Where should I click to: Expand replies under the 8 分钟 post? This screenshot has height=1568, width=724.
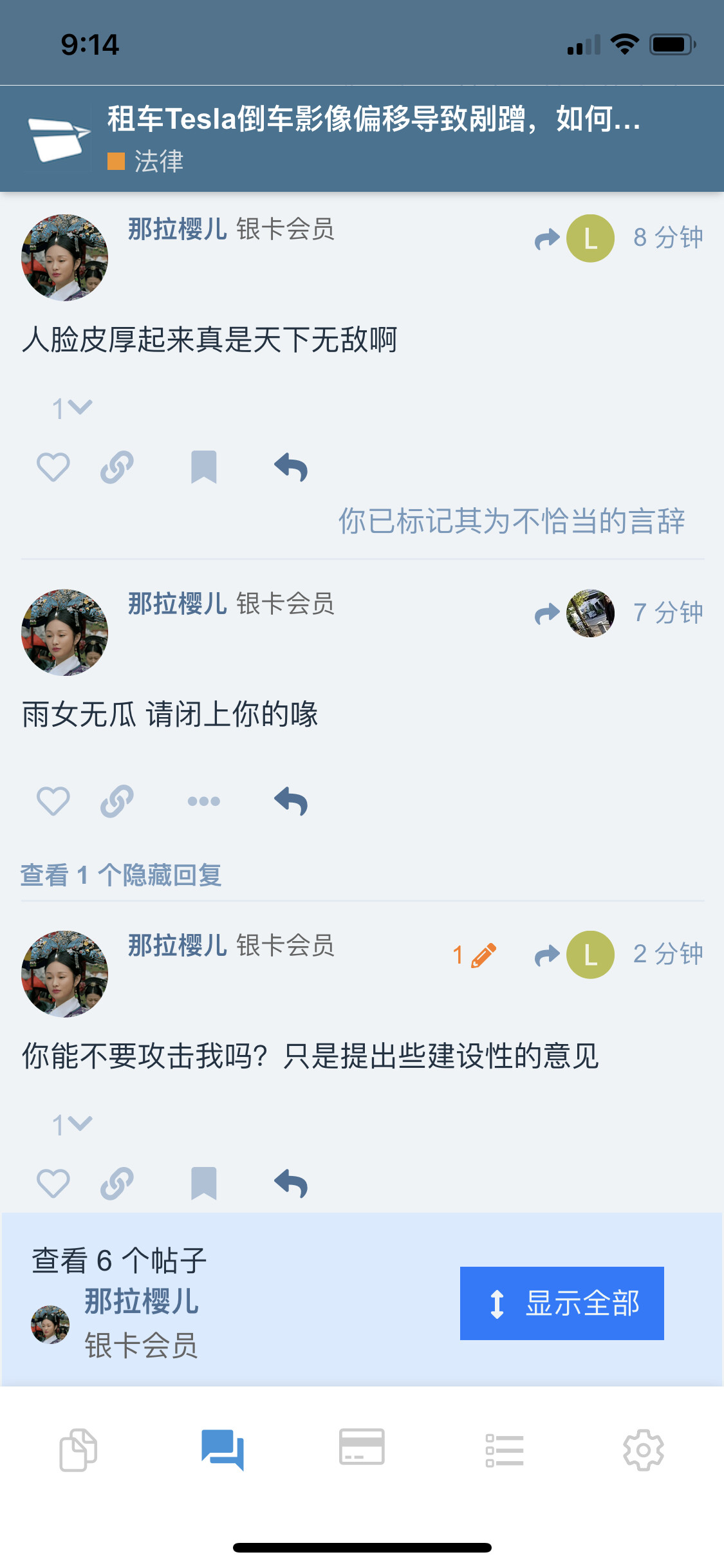tap(72, 408)
